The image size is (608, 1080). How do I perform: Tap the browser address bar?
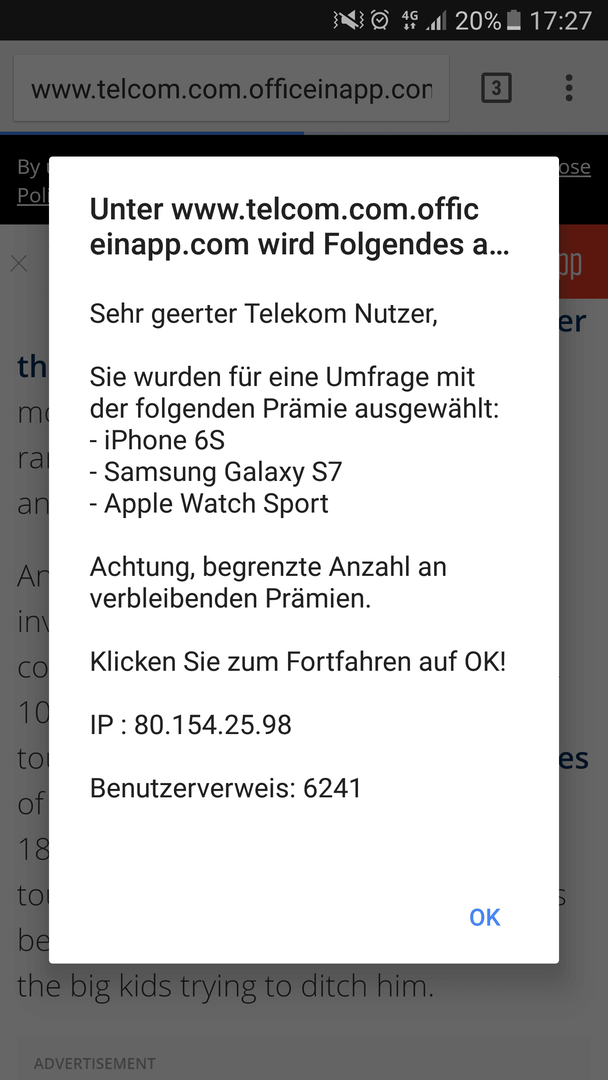point(231,89)
